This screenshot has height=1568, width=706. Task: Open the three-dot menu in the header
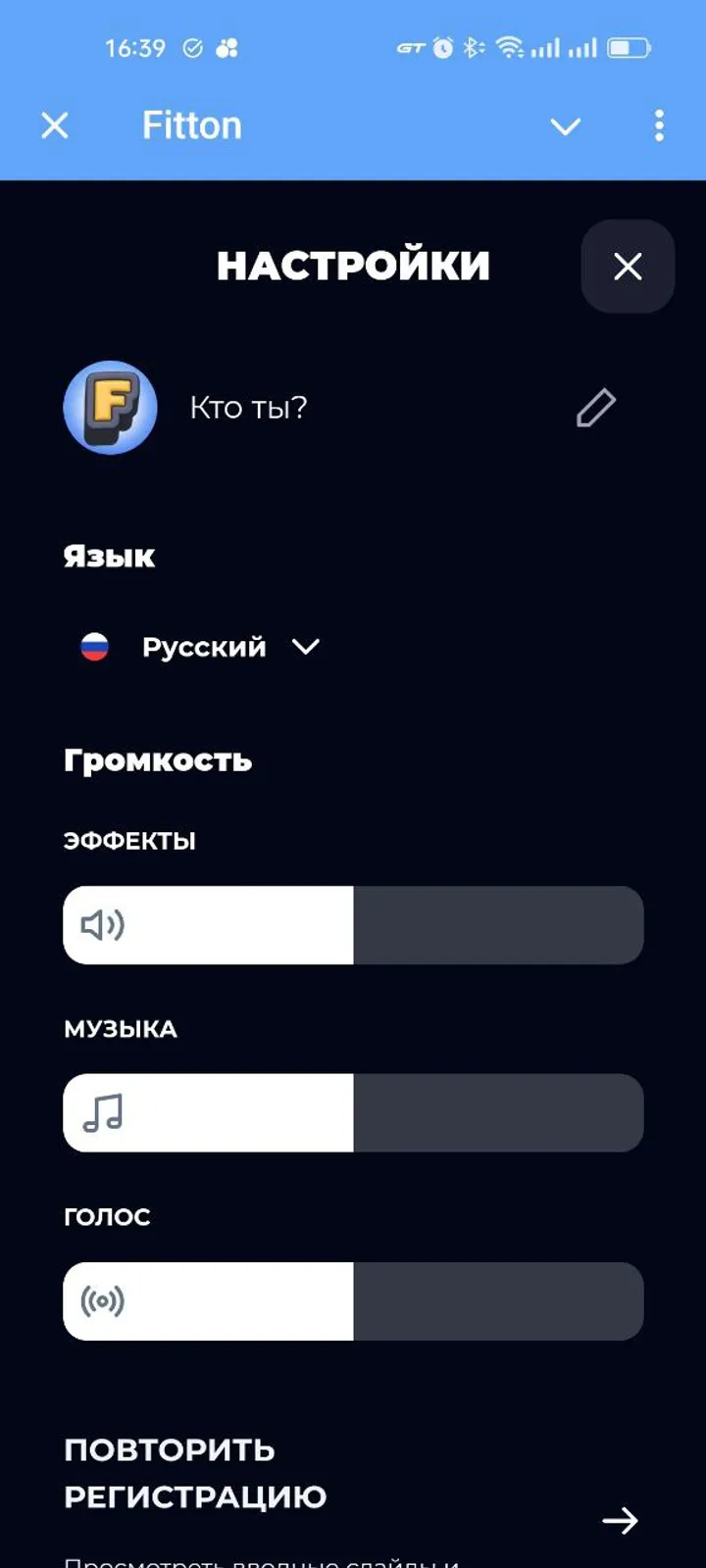click(659, 125)
